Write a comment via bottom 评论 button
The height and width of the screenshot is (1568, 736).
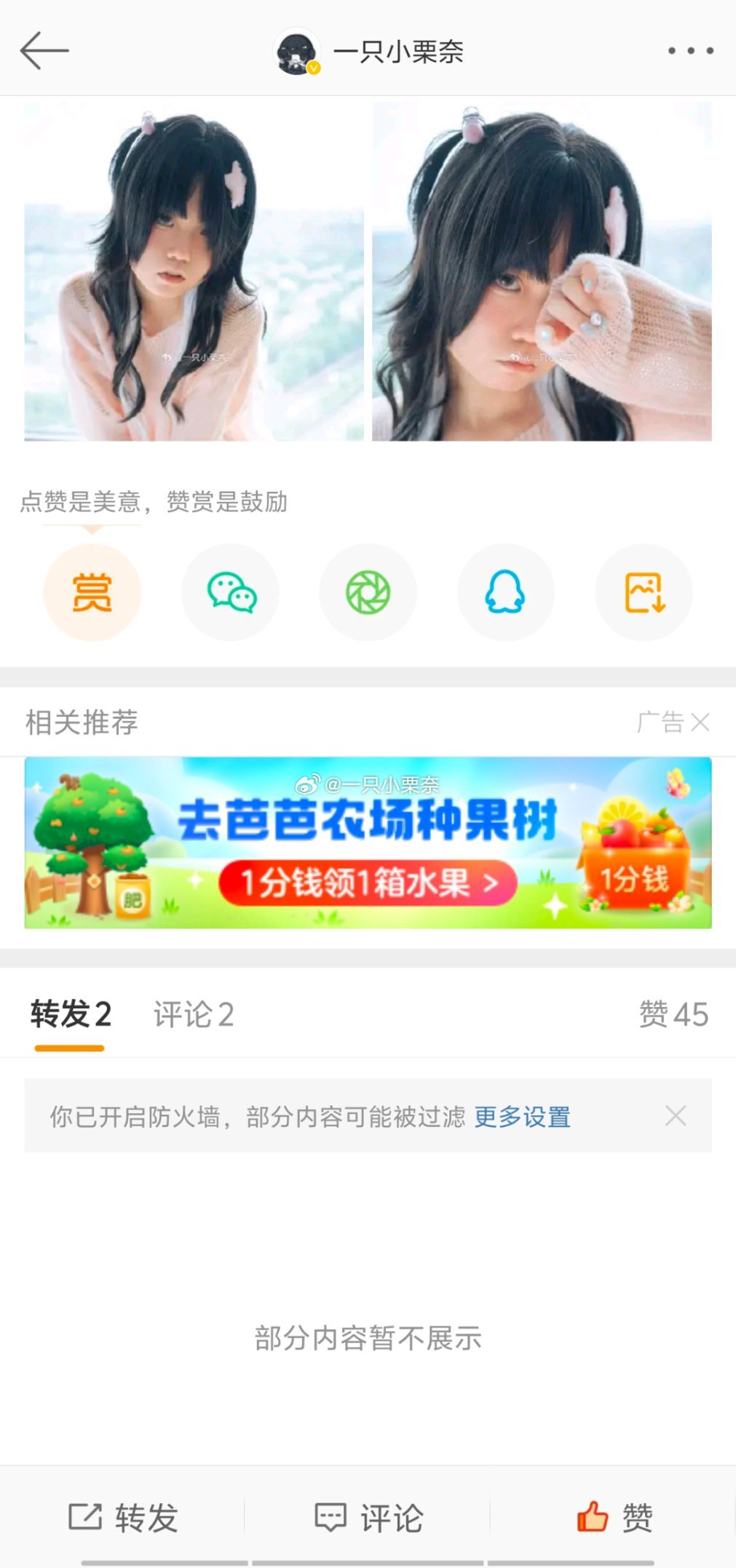(368, 1518)
